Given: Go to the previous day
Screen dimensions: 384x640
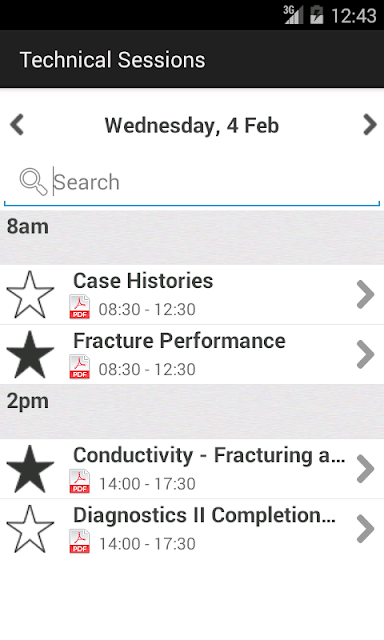Looking at the screenshot, I should [17, 125].
